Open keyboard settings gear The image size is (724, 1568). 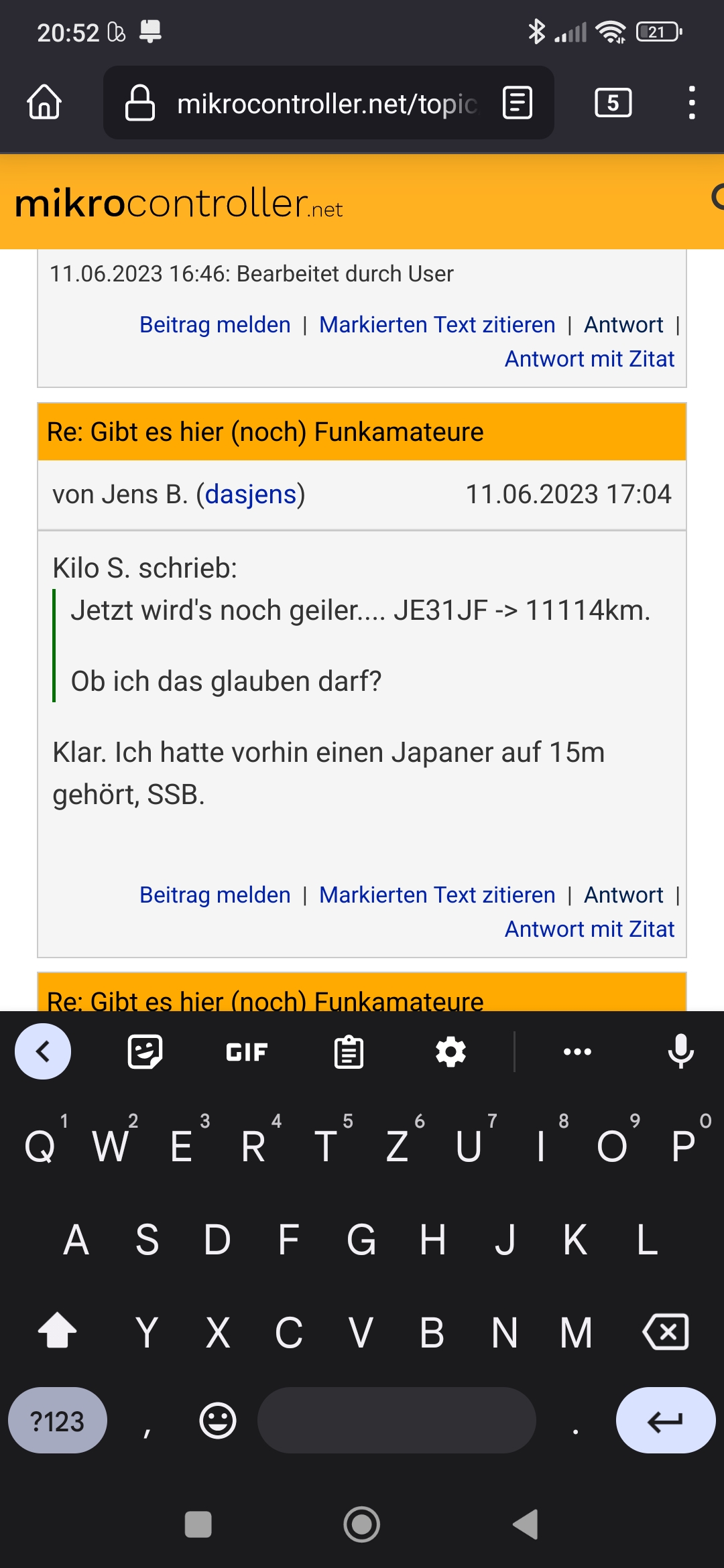coord(450,1052)
